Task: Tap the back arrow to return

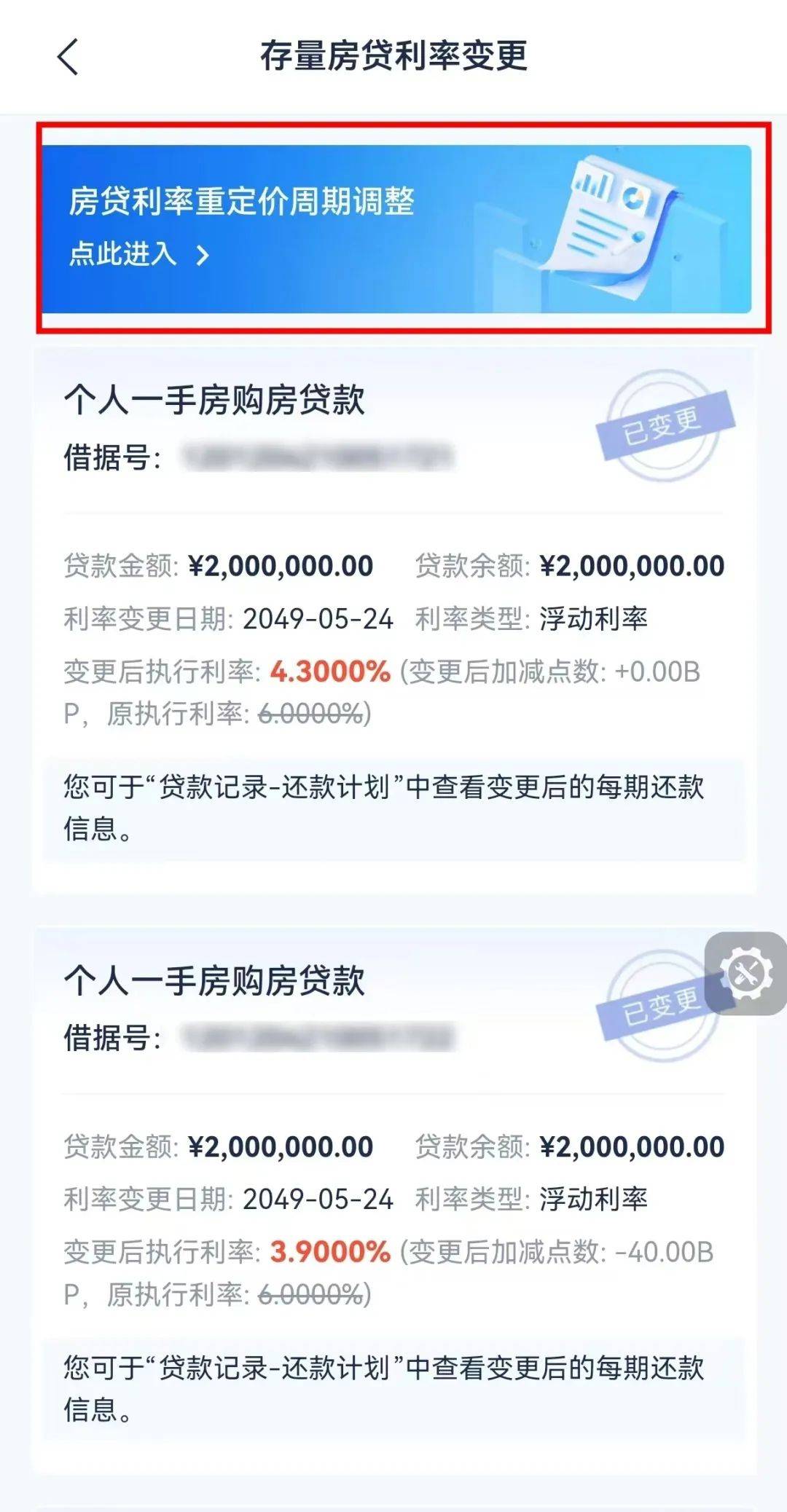Action: [68, 58]
